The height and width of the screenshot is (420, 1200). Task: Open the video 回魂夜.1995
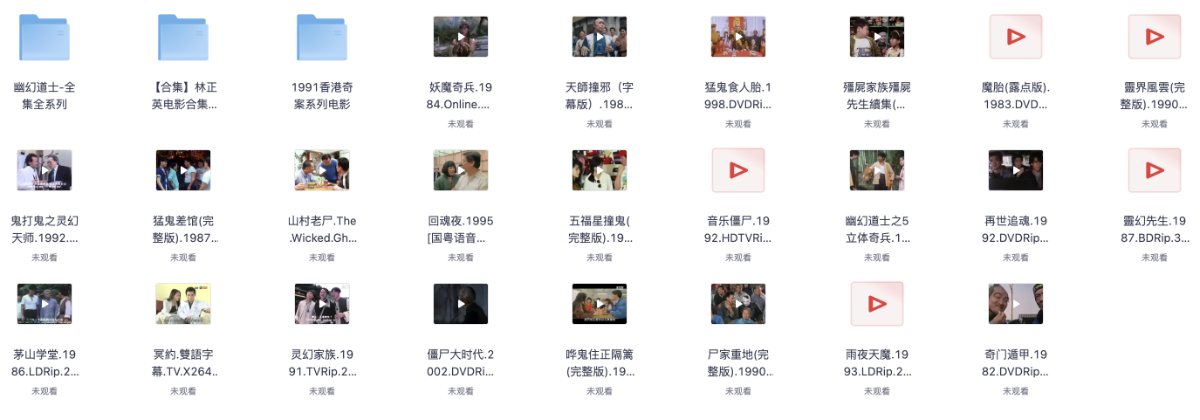point(461,170)
